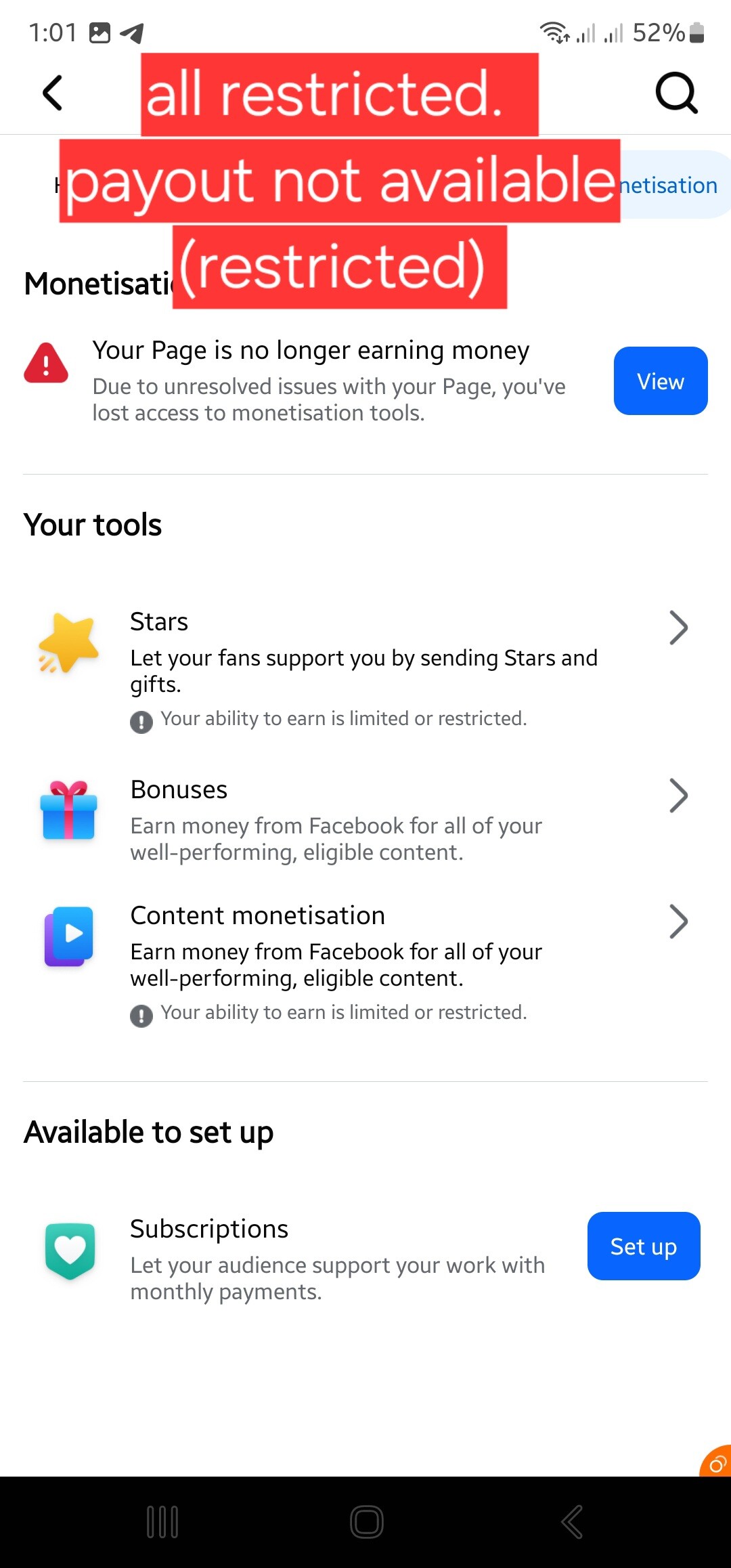This screenshot has height=1568, width=731.
Task: Tap the system home button
Action: [x=366, y=1522]
